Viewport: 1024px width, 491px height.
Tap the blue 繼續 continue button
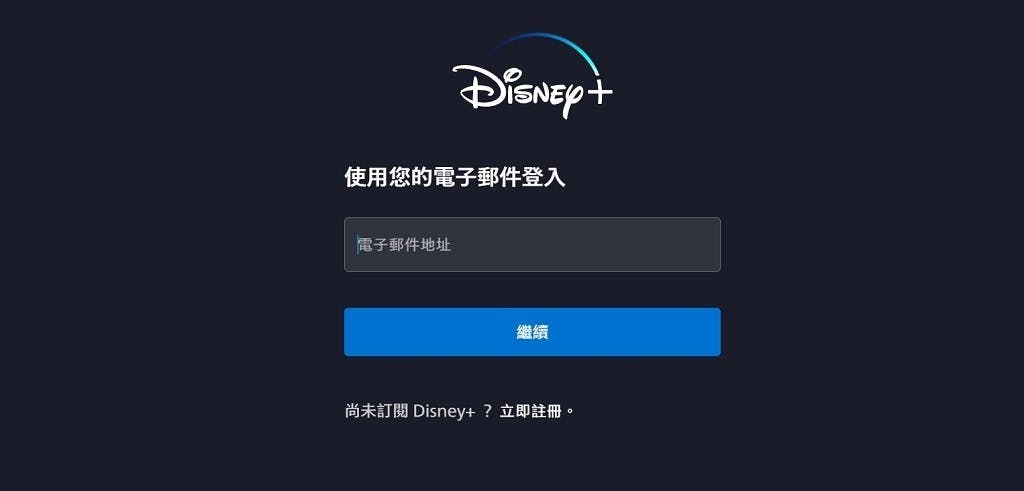(x=531, y=332)
